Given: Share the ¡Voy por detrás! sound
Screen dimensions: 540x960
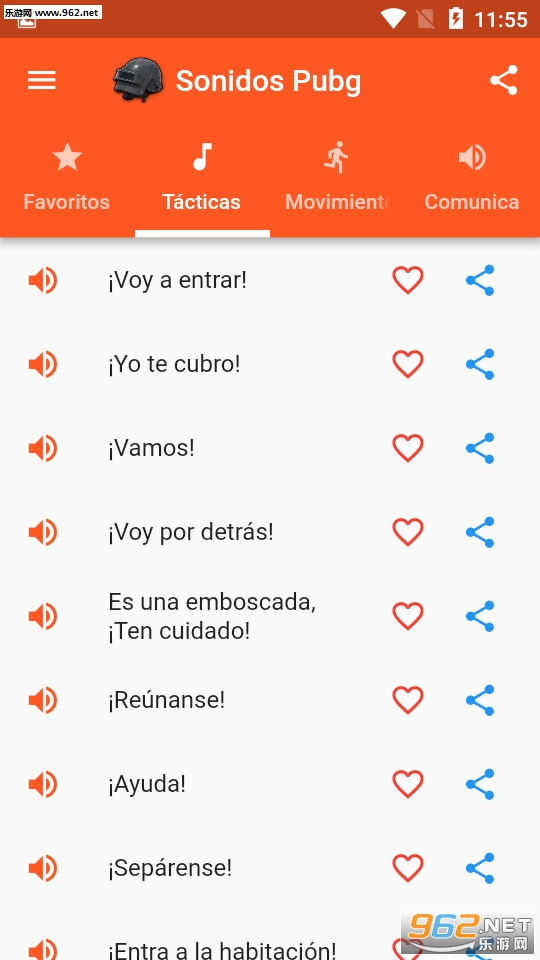Looking at the screenshot, I should click(480, 532).
